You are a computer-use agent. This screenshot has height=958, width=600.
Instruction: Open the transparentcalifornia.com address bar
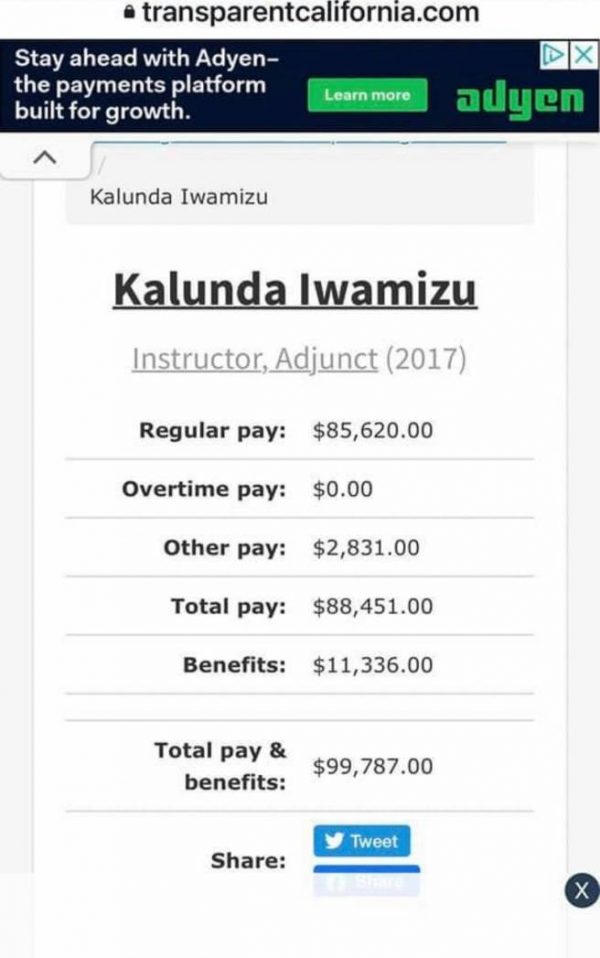click(300, 13)
